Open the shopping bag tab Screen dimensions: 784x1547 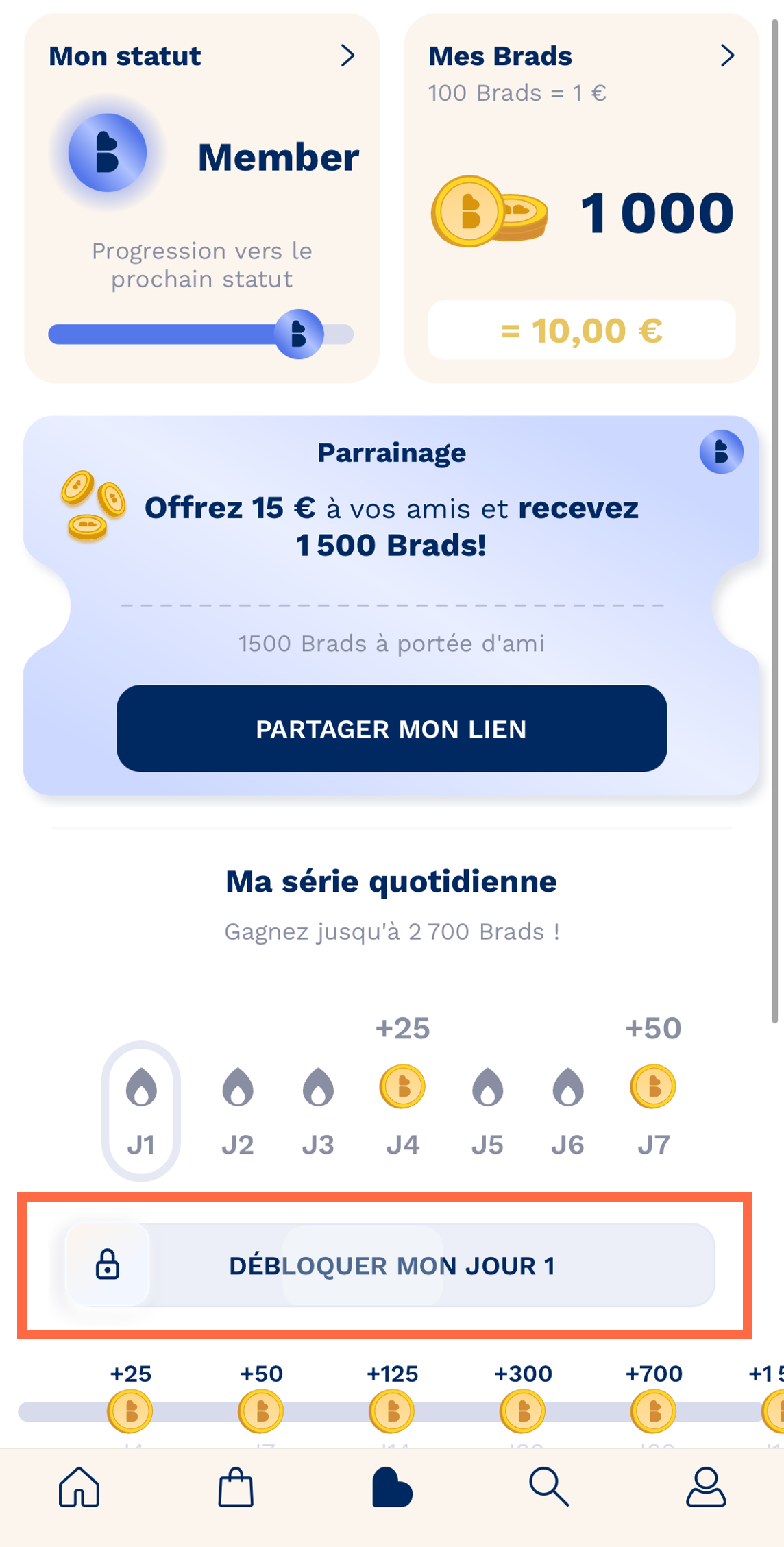point(236,1487)
